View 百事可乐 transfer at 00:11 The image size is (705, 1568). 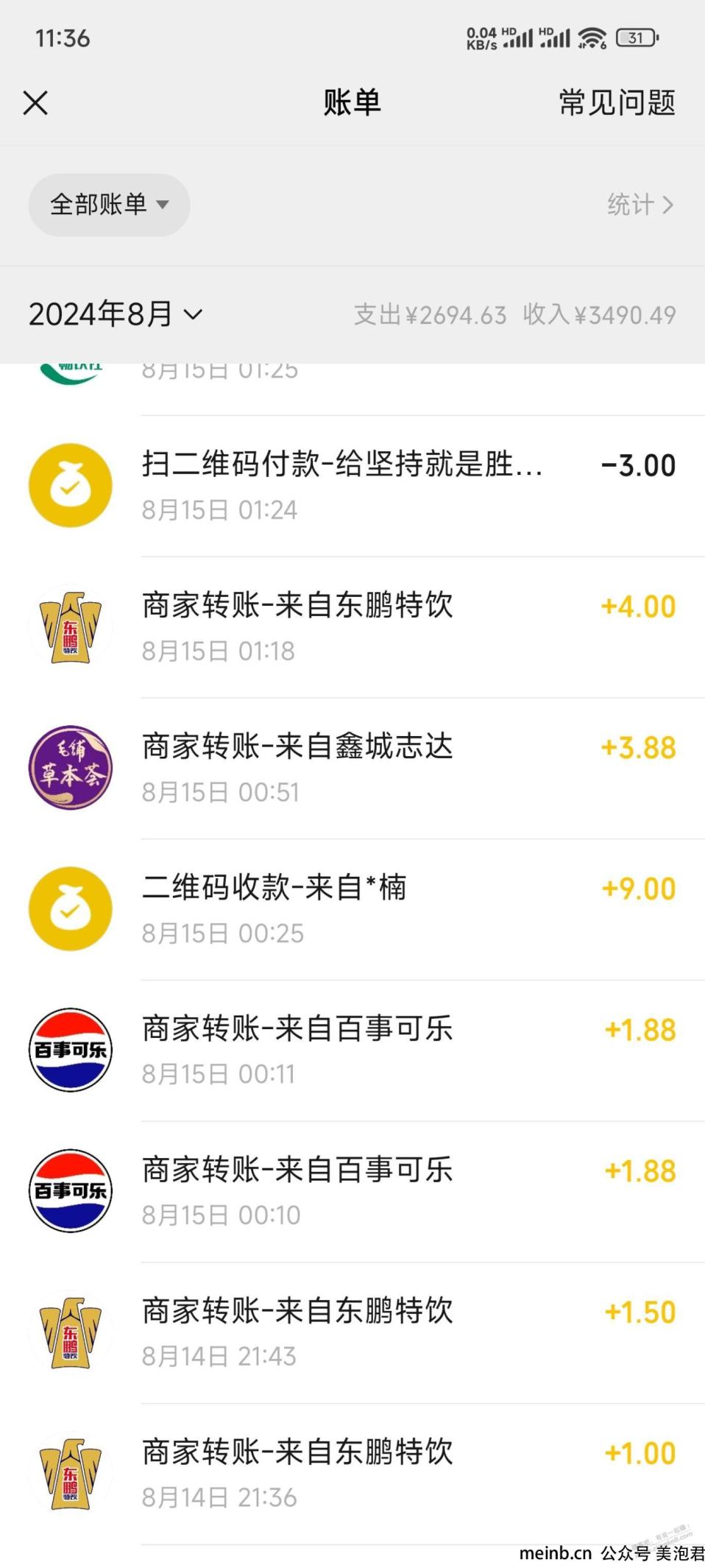pos(352,1051)
